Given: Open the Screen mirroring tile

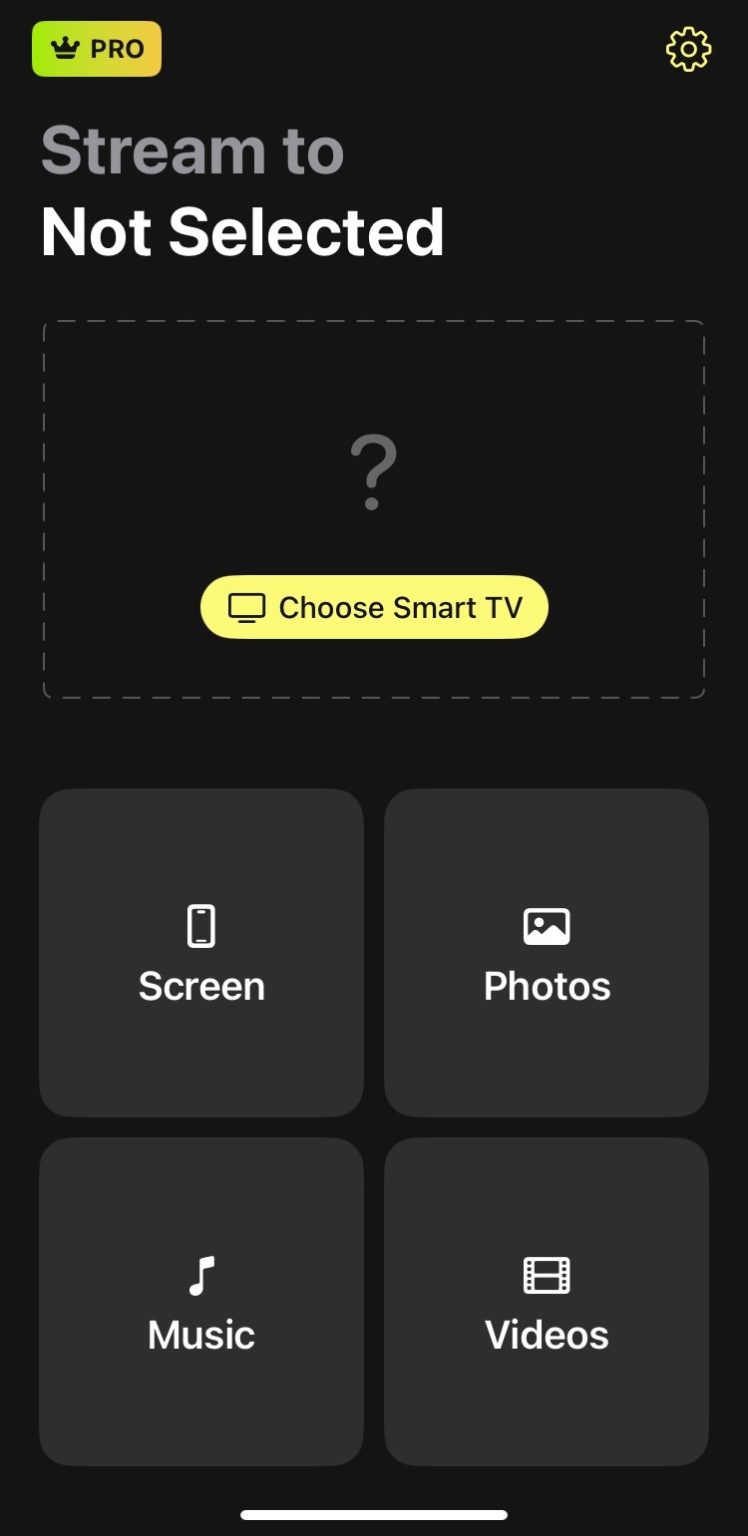Looking at the screenshot, I should tap(201, 952).
